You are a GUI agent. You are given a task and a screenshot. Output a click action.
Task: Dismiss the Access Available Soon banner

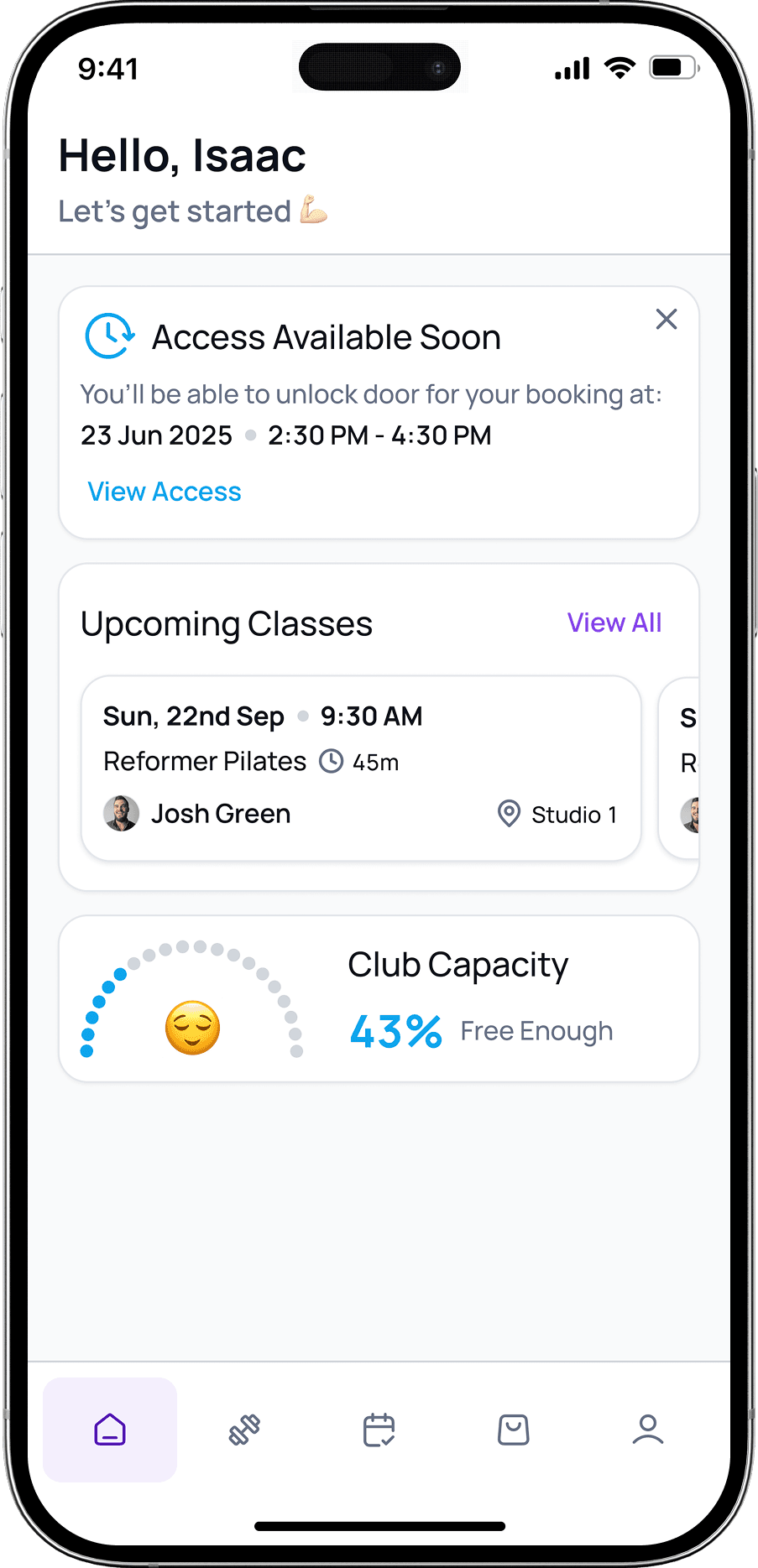tap(666, 320)
